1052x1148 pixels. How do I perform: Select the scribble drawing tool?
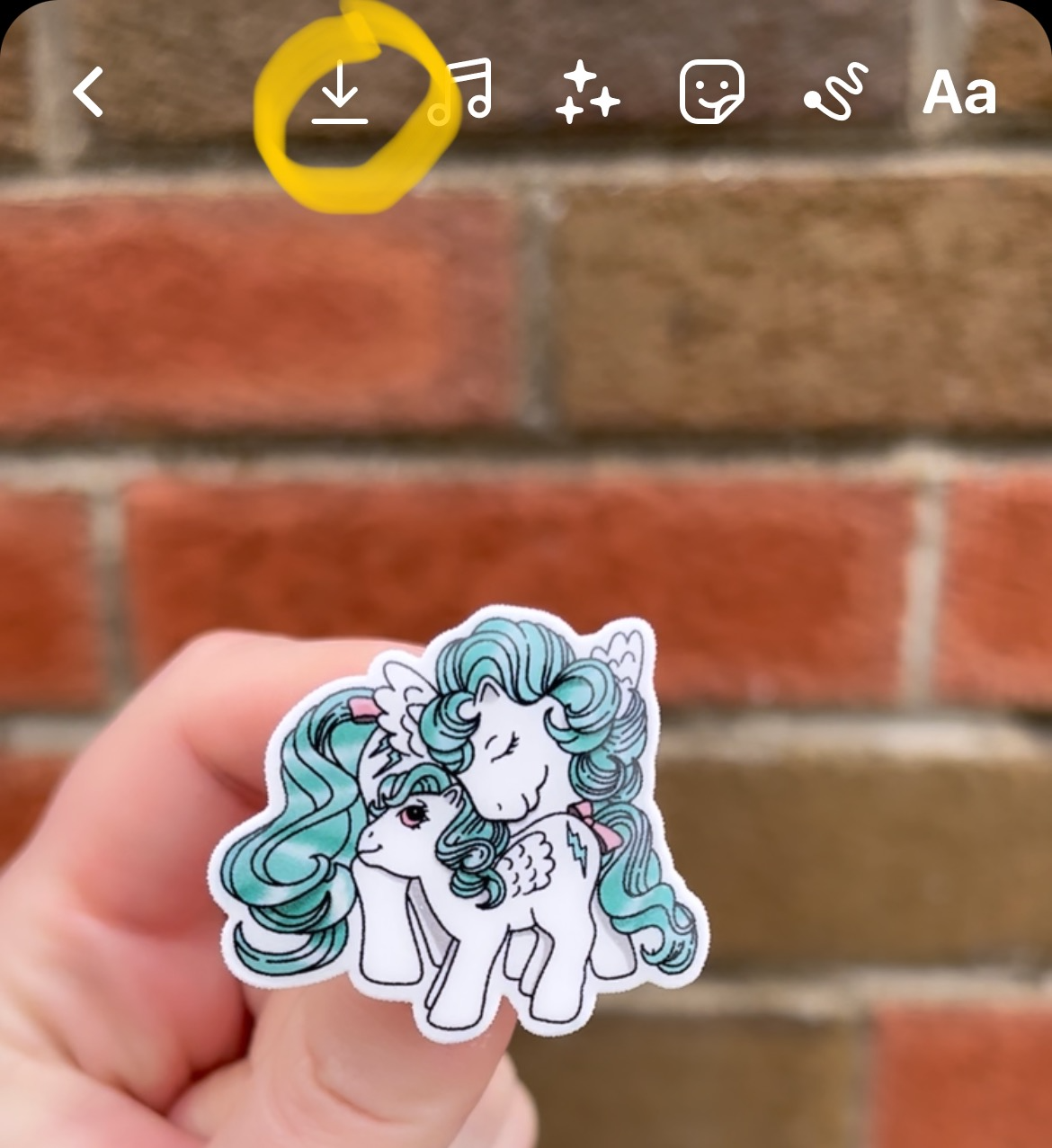835,92
